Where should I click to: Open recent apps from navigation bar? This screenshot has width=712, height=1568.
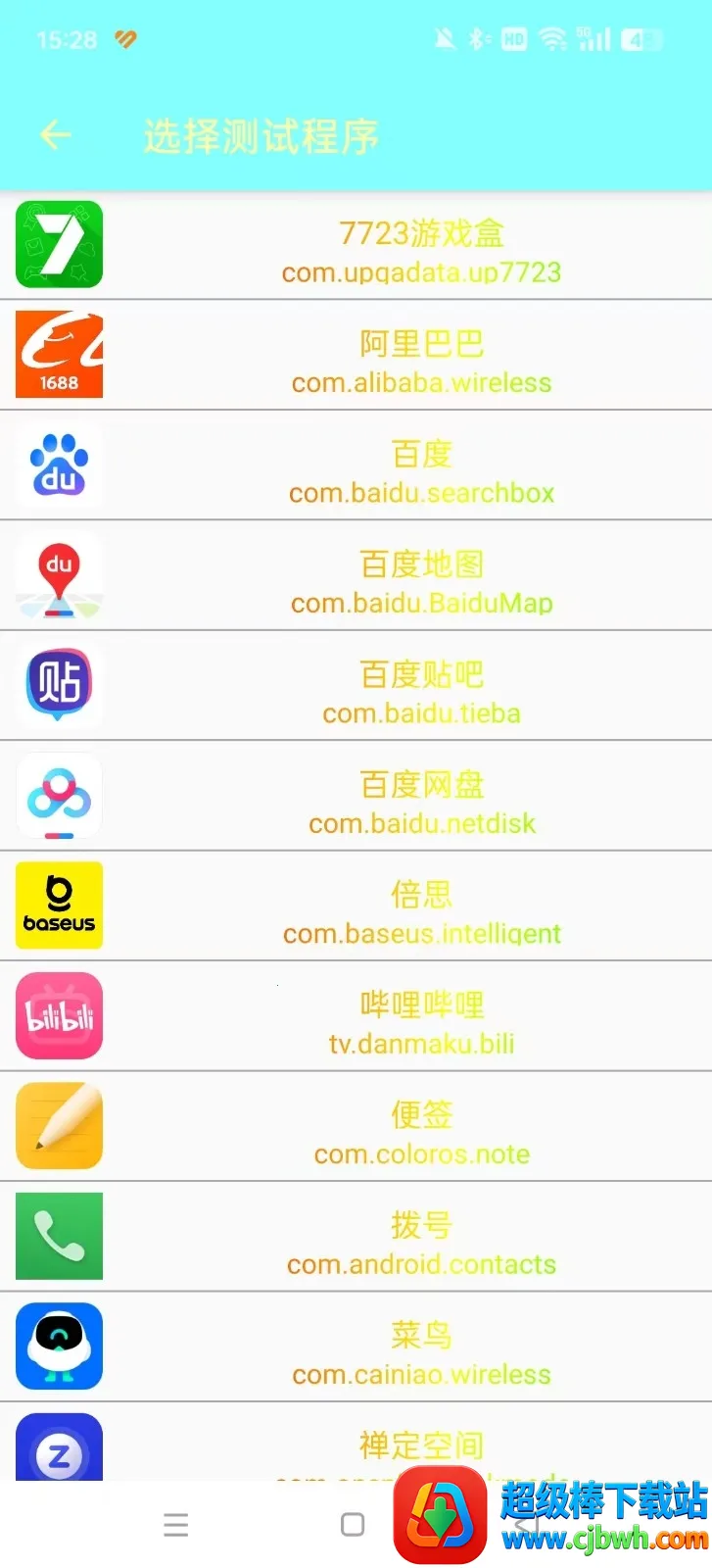[176, 1525]
